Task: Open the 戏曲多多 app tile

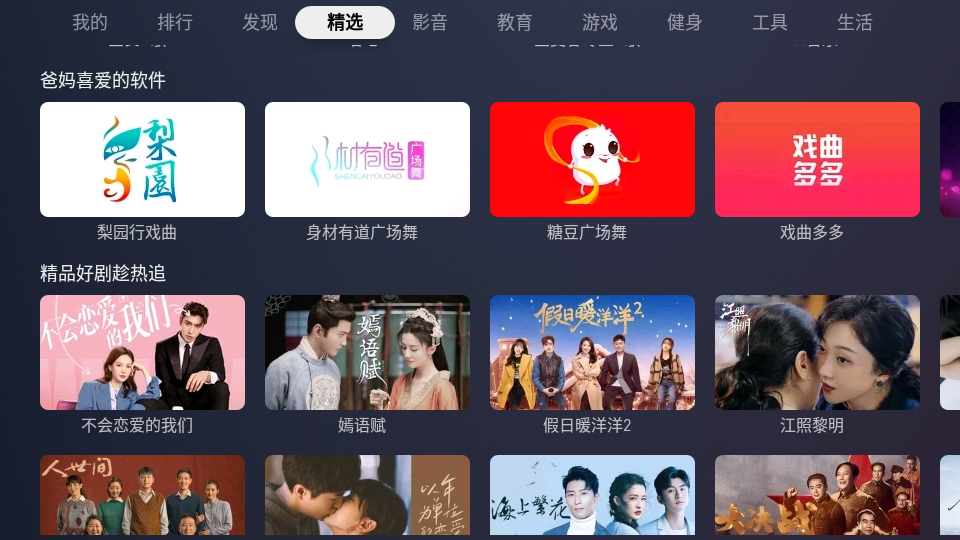Action: pyautogui.click(x=817, y=160)
